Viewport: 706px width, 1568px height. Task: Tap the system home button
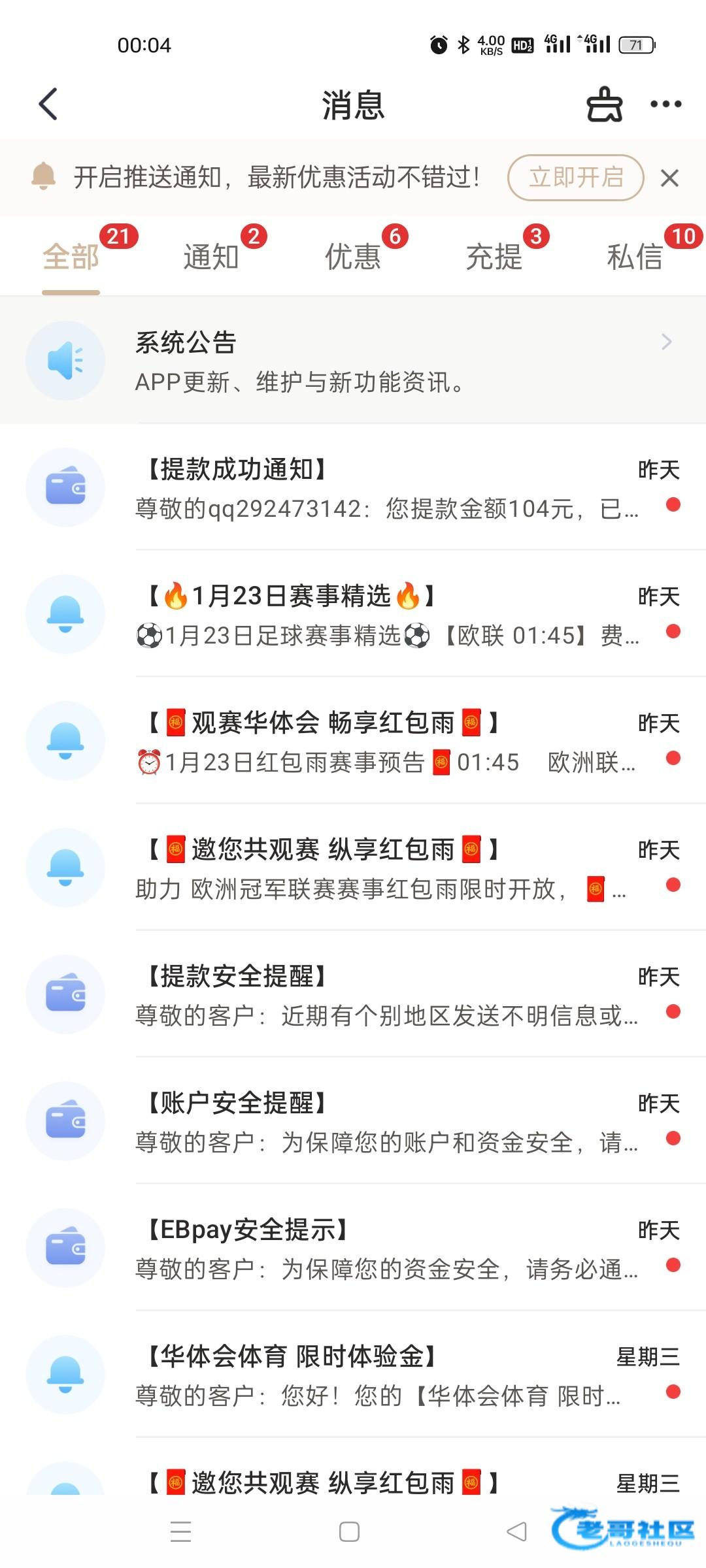tap(349, 1531)
